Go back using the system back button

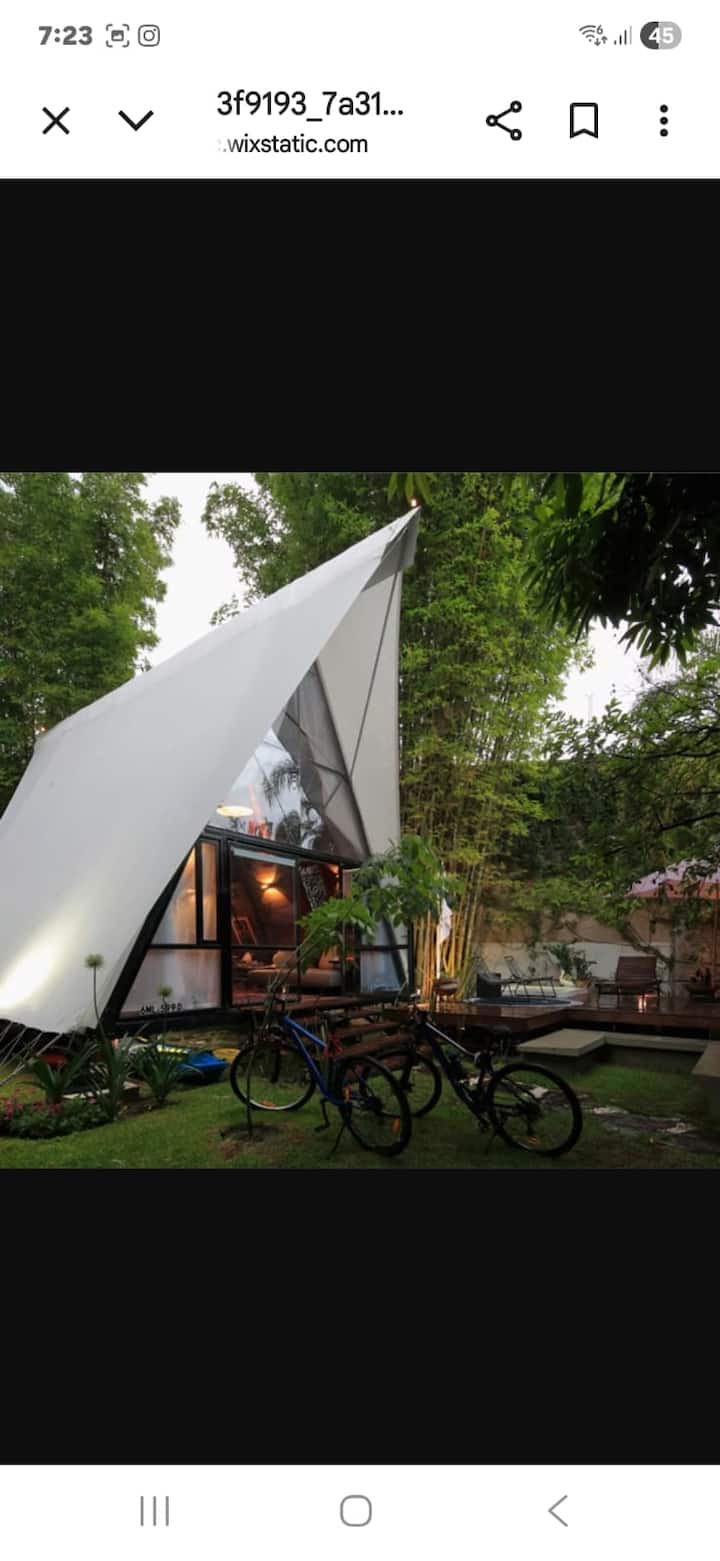pyautogui.click(x=558, y=1510)
